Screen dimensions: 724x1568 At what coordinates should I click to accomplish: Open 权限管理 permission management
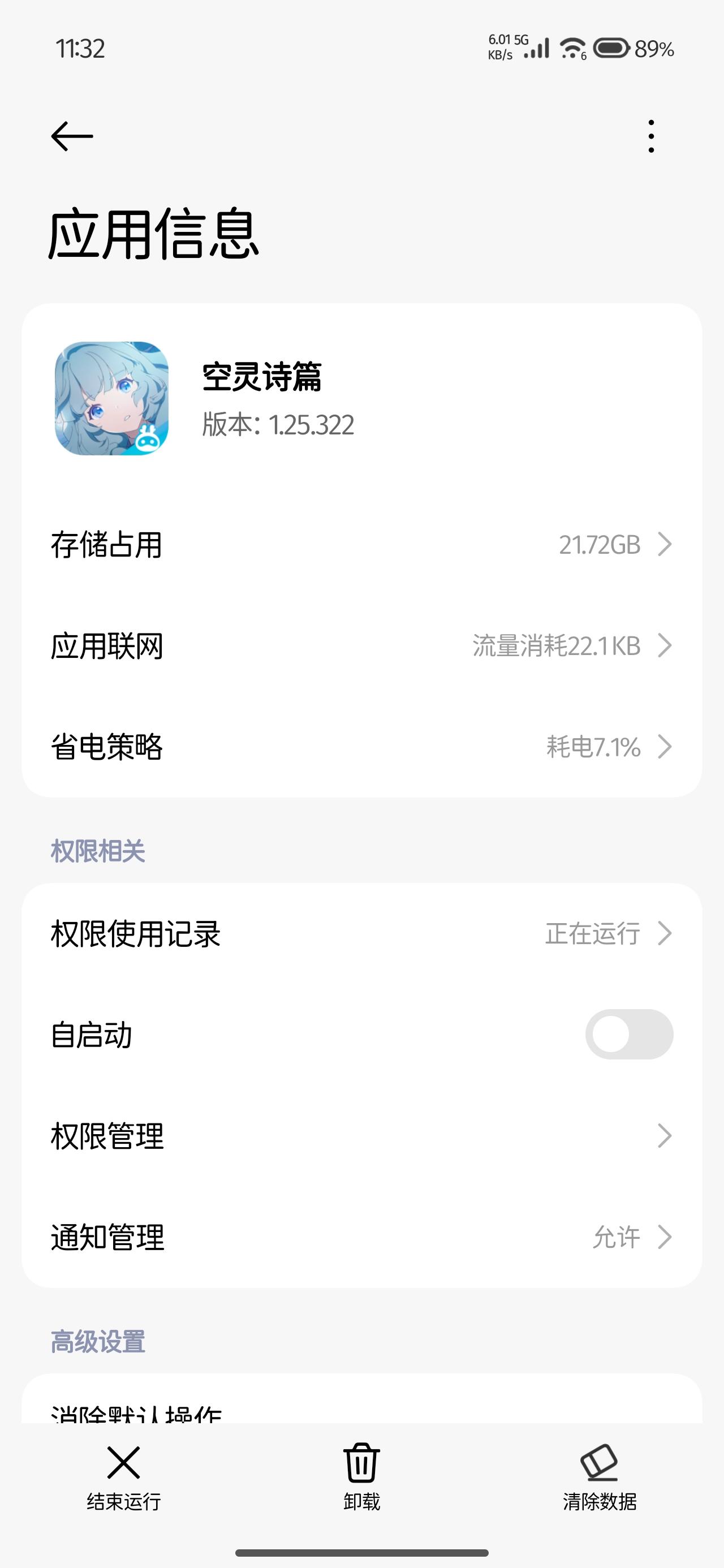(x=361, y=1136)
